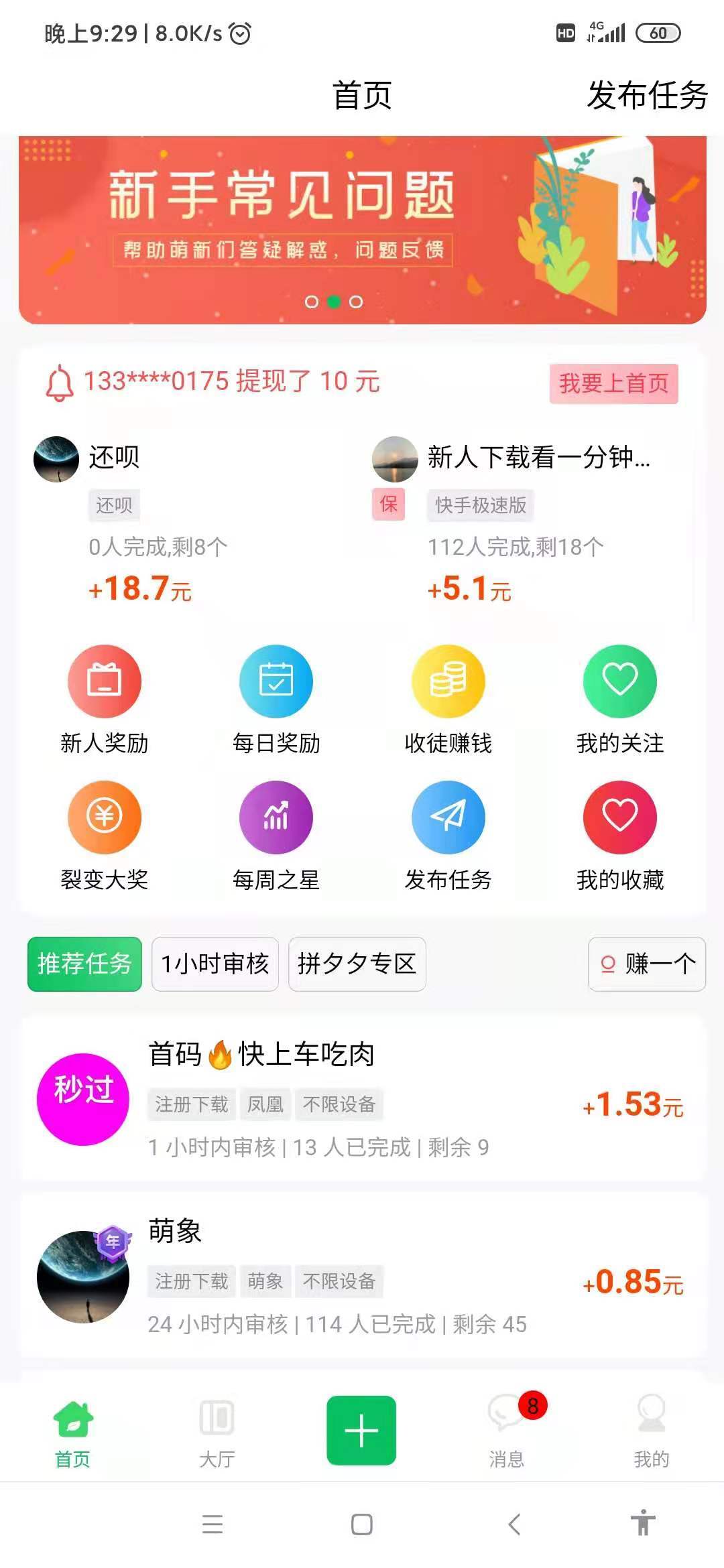The width and height of the screenshot is (724, 1568).
Task: Select the 1小时审核 filter
Action: click(215, 964)
